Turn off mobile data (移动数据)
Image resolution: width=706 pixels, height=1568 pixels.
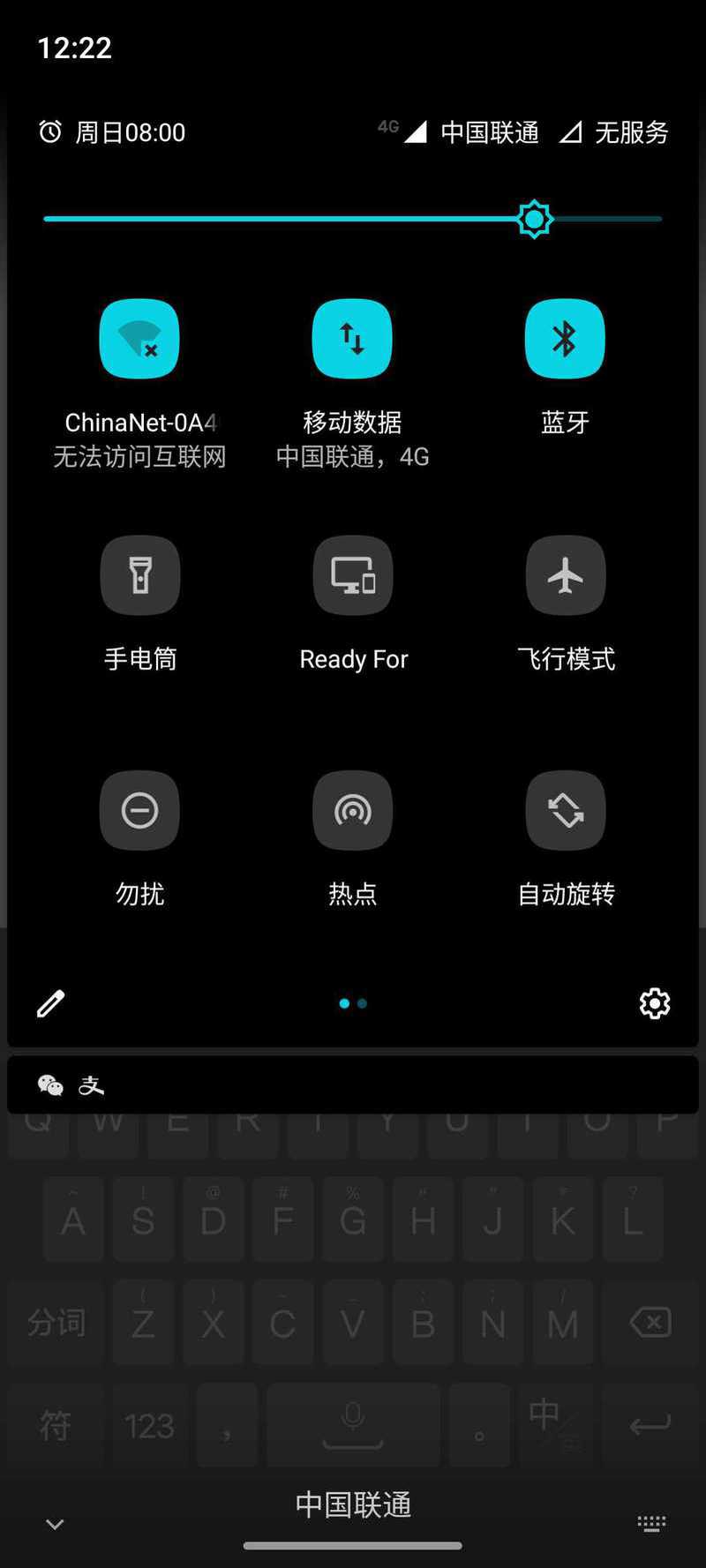pos(352,339)
